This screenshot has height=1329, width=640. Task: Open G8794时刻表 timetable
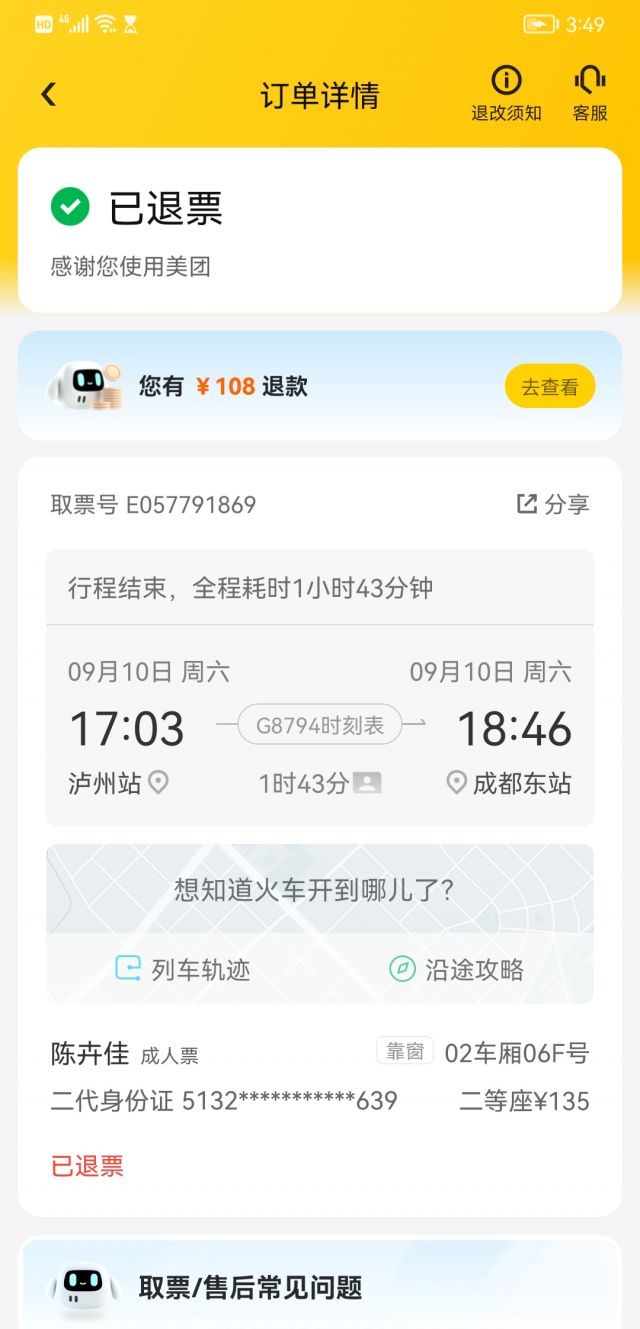[320, 726]
